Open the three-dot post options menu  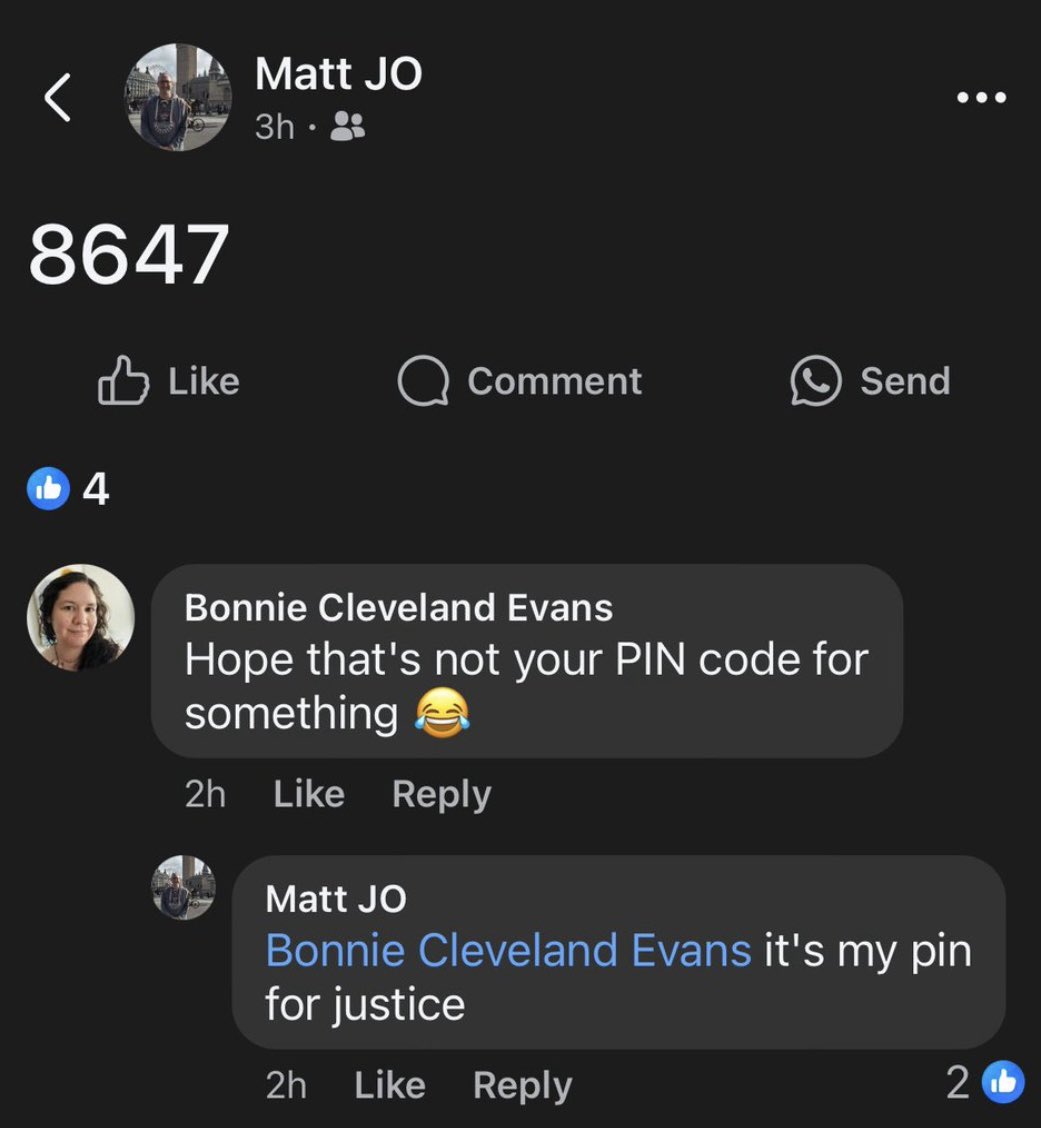(x=981, y=97)
